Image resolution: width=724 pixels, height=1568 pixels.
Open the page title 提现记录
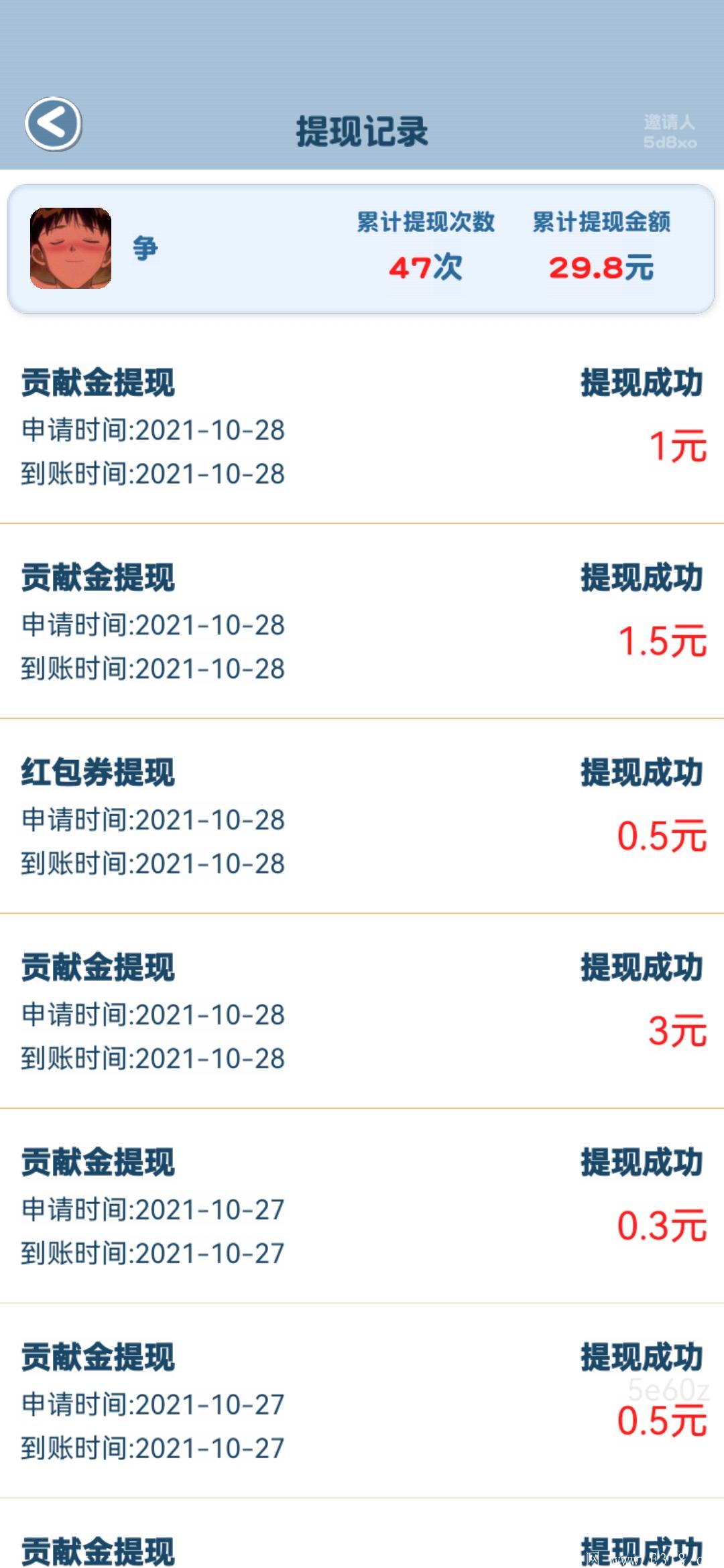coord(362,130)
